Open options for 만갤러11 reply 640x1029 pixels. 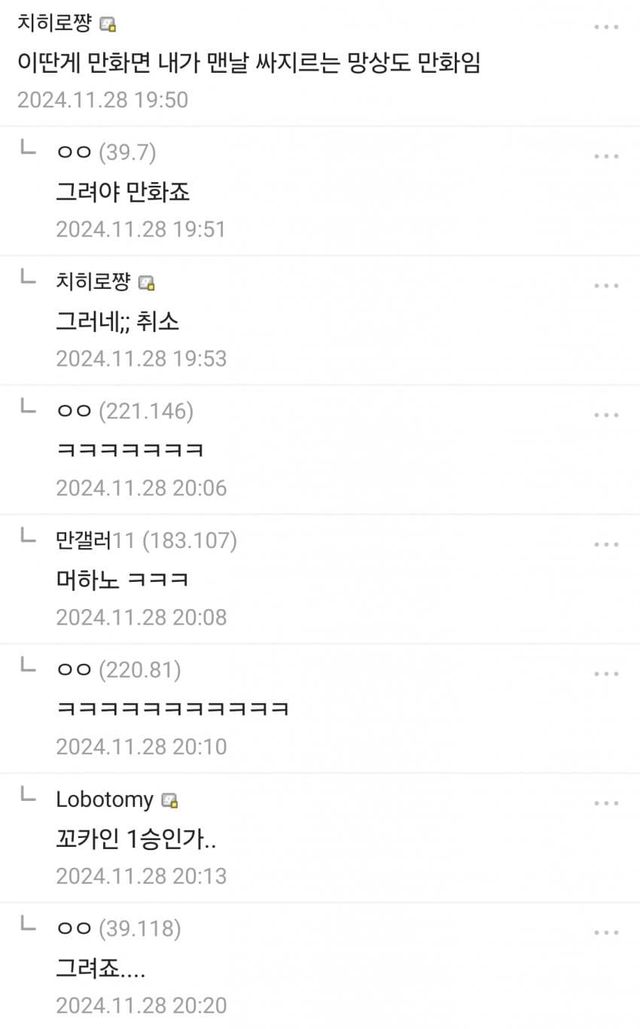[606, 544]
